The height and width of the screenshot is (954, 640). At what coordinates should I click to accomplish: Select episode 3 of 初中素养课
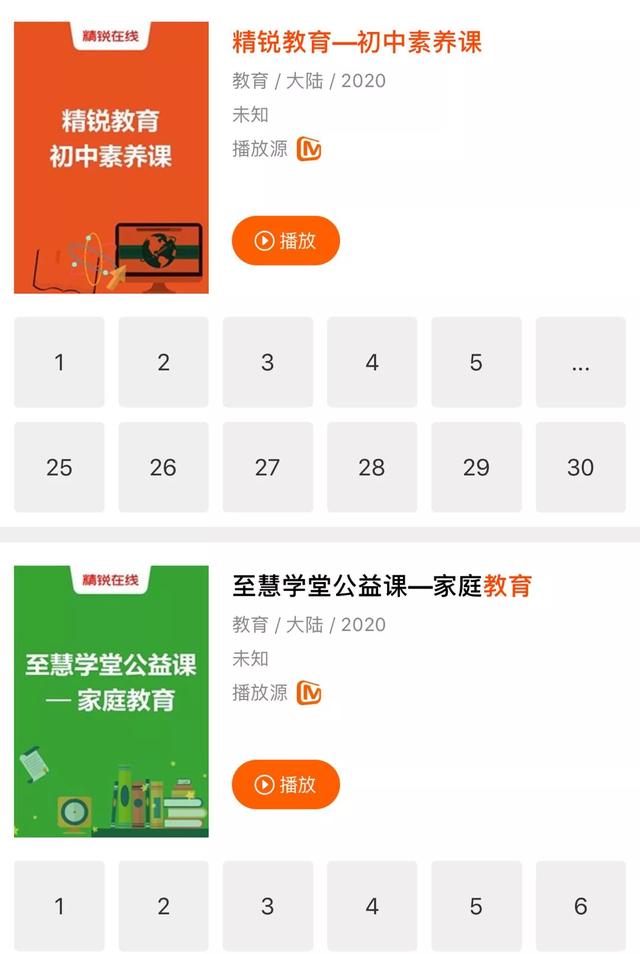point(267,362)
